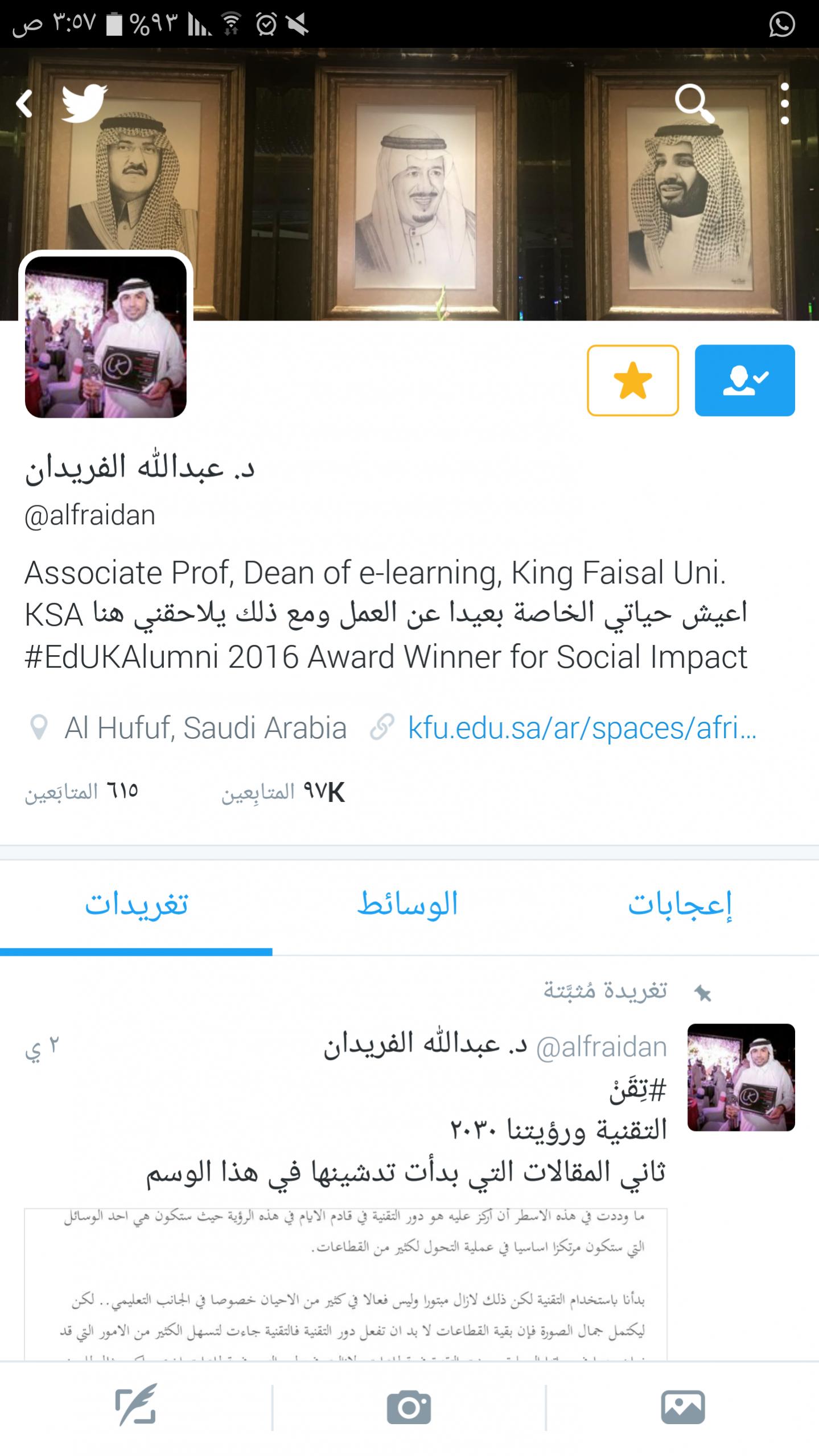819x1456 pixels.
Task: Switch to the تغريدات tab
Action: (136, 904)
